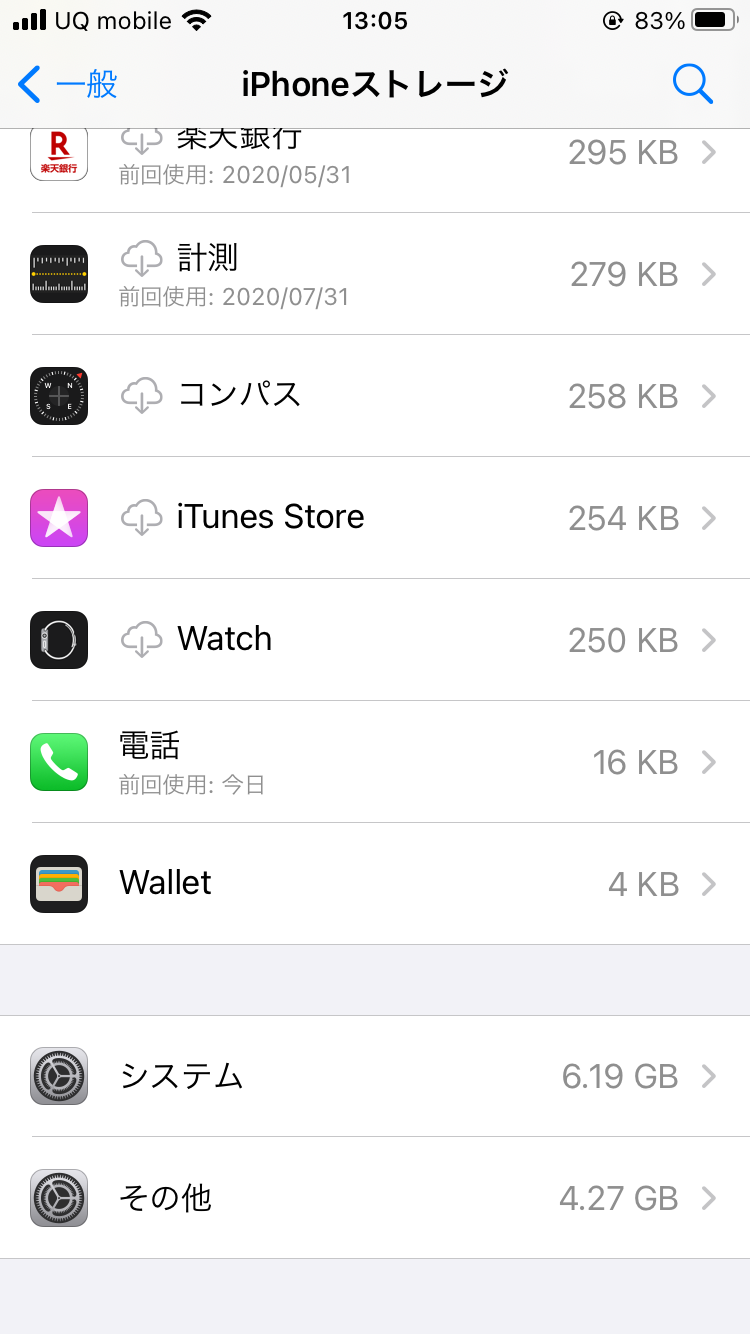750x1334 pixels.
Task: Open iTunes Store storage details
Action: pyautogui.click(x=375, y=518)
